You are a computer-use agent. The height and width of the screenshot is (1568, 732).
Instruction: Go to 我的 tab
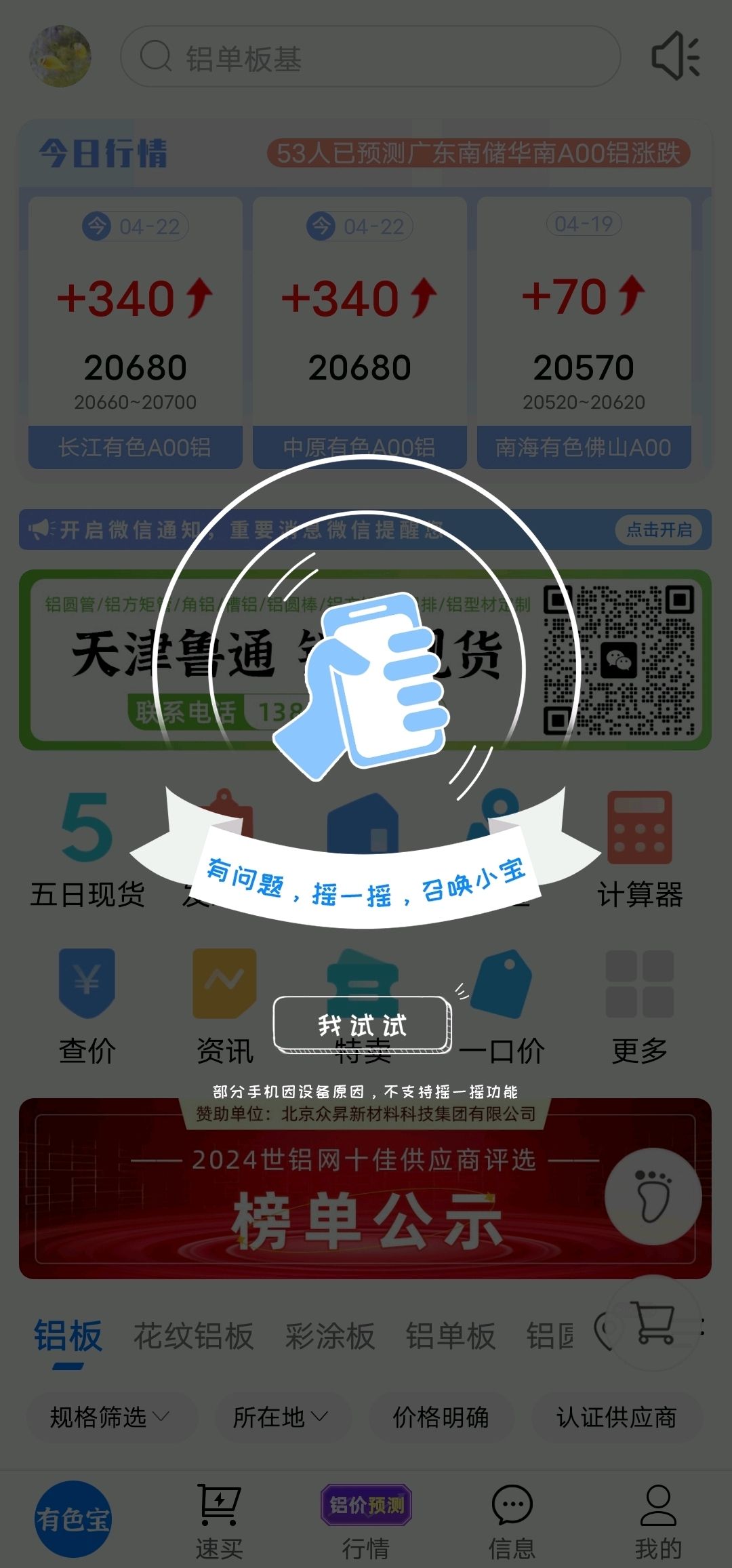[657, 1521]
